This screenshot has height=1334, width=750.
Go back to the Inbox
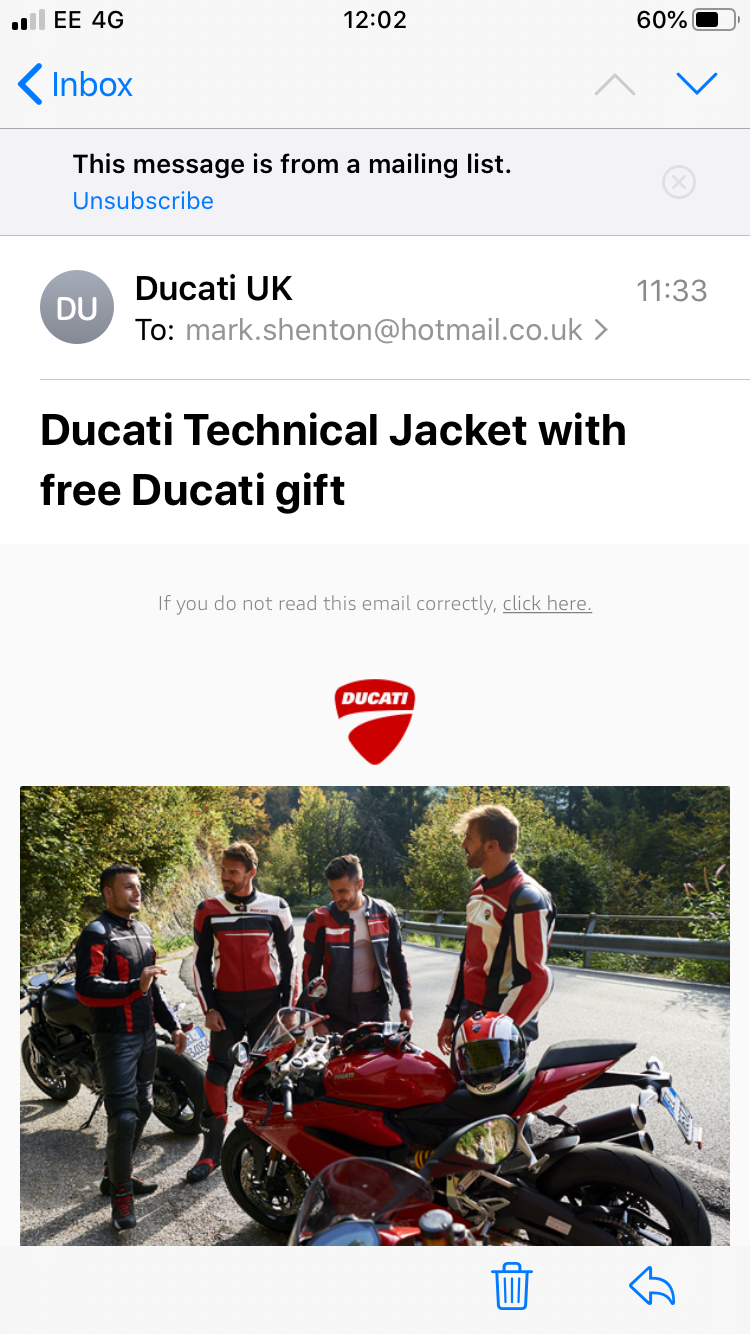[75, 85]
